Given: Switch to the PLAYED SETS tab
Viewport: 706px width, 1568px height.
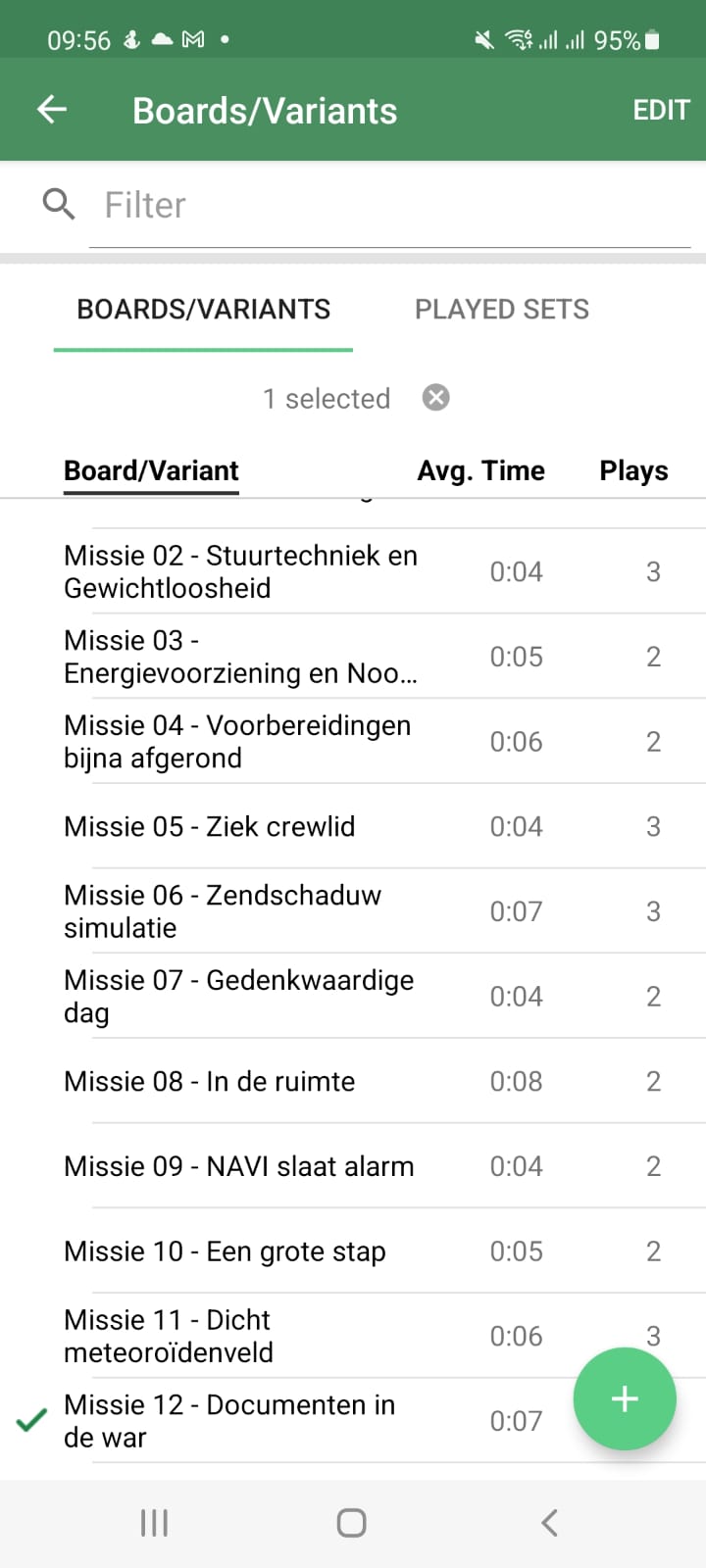Looking at the screenshot, I should (501, 309).
